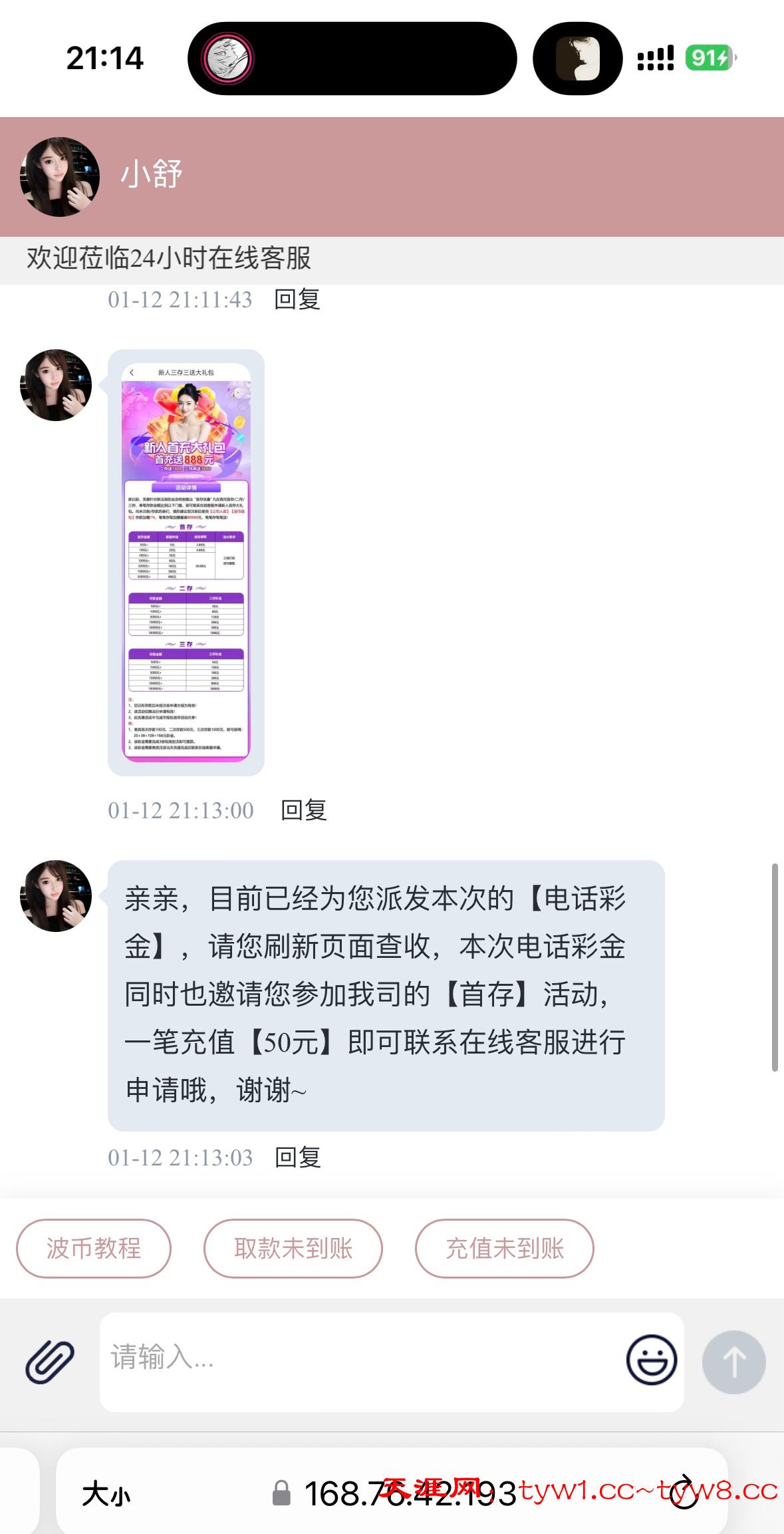
Task: Tap 回复 under the 21:13:00 image
Action: (x=303, y=810)
